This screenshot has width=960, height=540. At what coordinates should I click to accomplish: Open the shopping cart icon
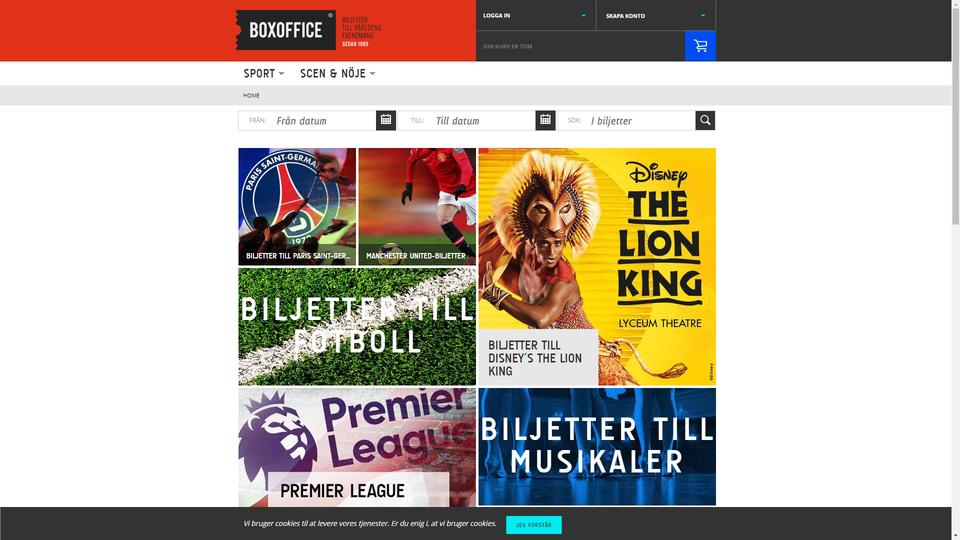tap(700, 46)
